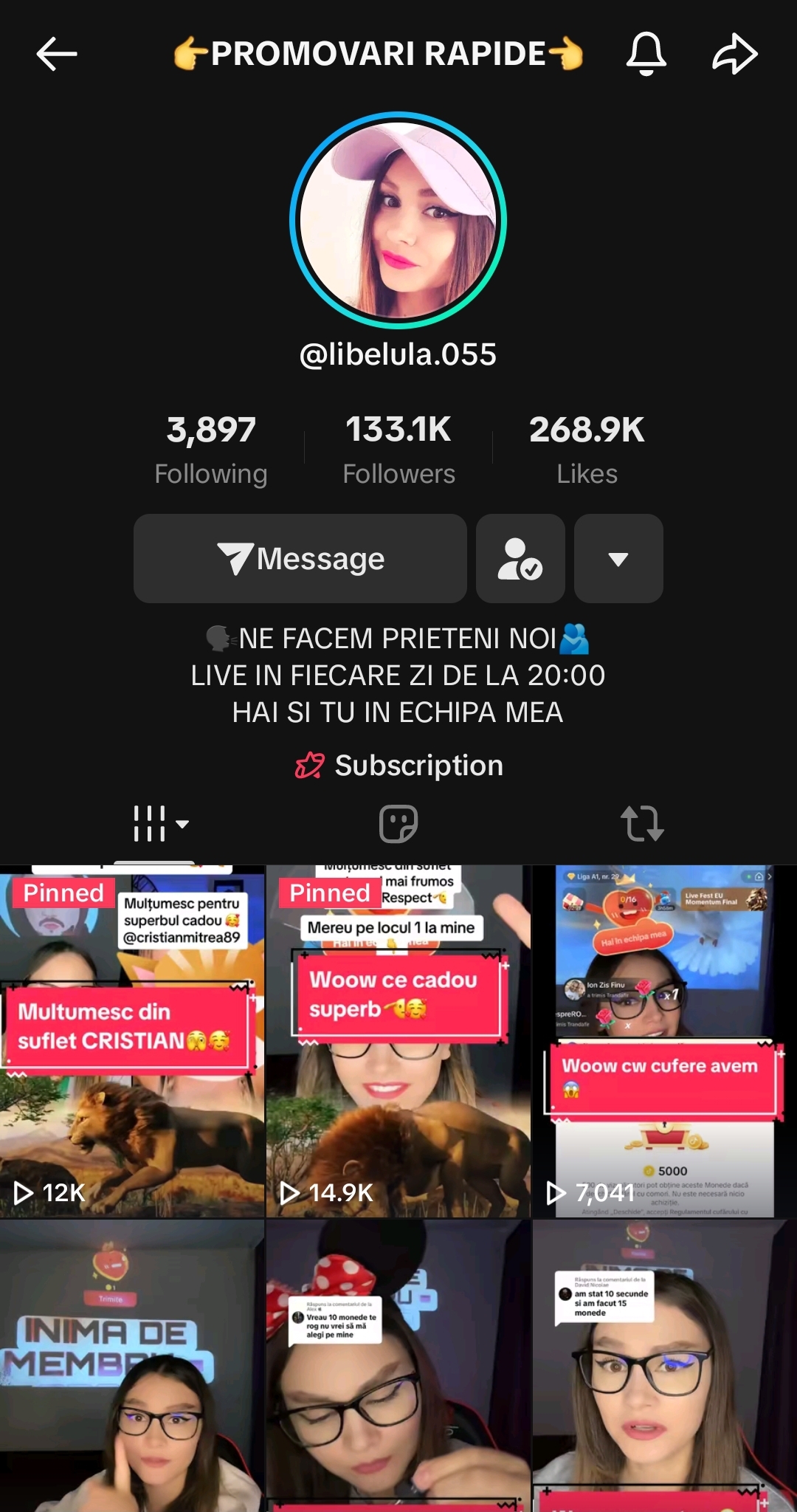The width and height of the screenshot is (797, 1512).
Task: Switch to the reposts tab
Action: pos(642,823)
